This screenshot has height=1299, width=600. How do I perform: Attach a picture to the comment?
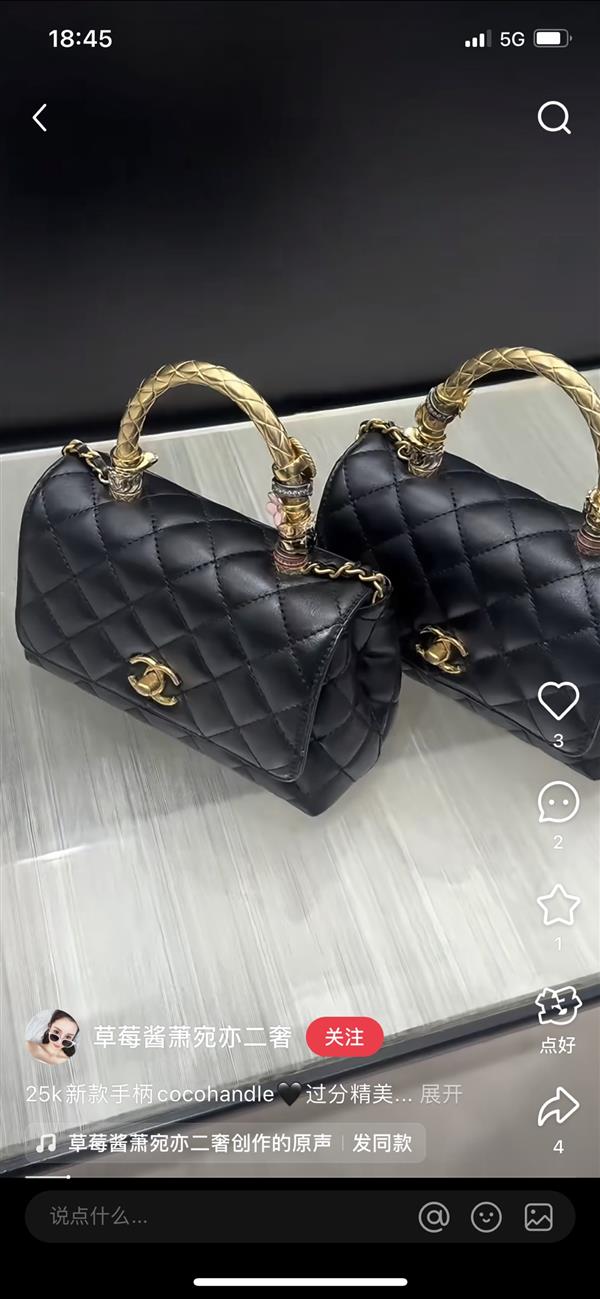(x=539, y=1216)
